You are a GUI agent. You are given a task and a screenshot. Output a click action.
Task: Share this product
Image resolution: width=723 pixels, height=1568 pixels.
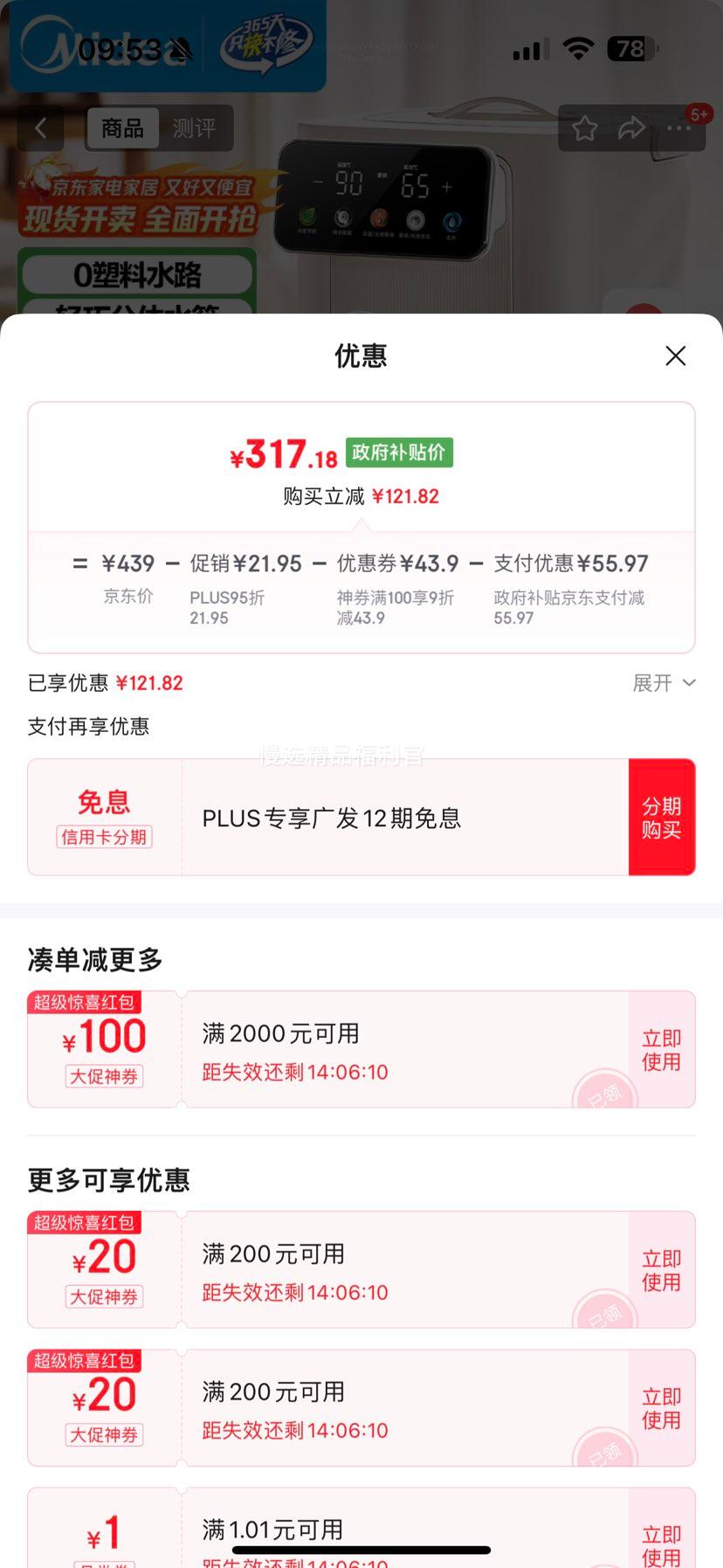pyautogui.click(x=630, y=129)
